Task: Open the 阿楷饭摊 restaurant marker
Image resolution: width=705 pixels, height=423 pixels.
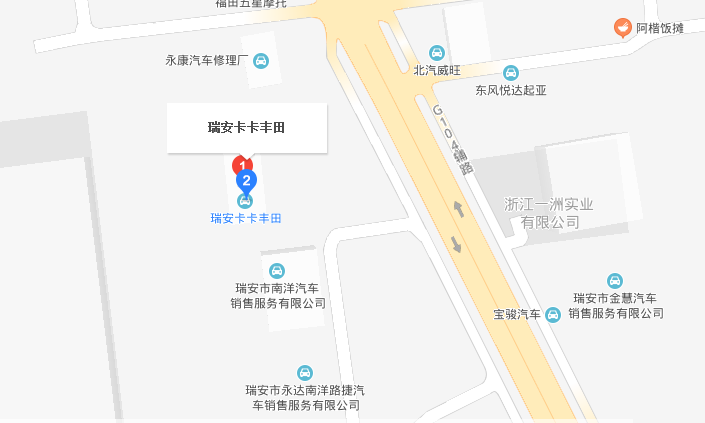Action: coord(623,28)
